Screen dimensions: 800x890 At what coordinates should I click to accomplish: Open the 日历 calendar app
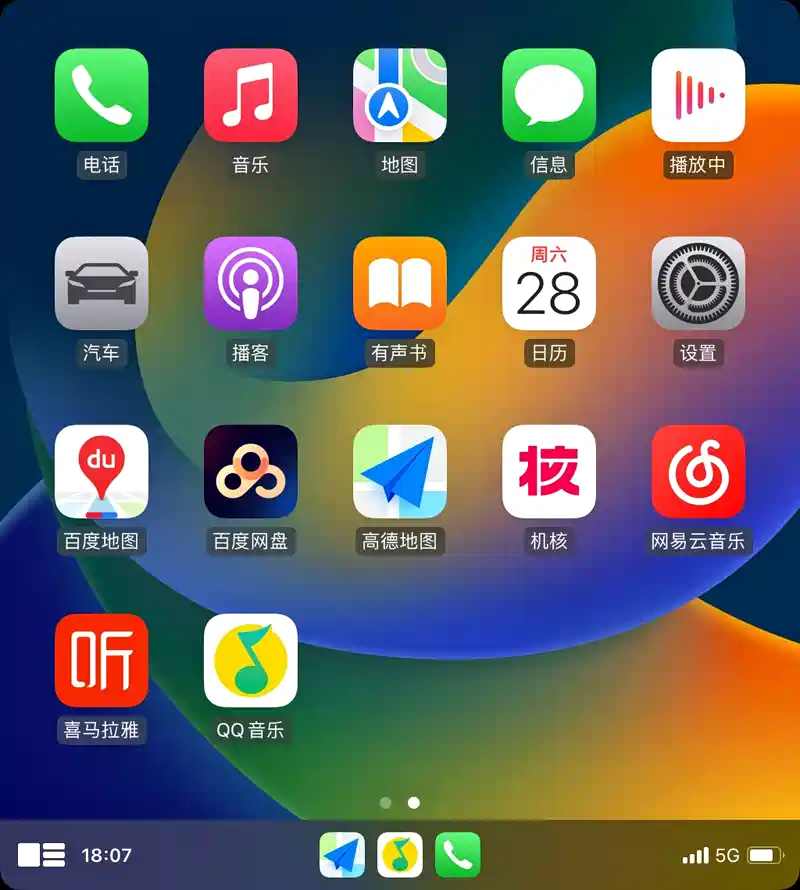549,283
